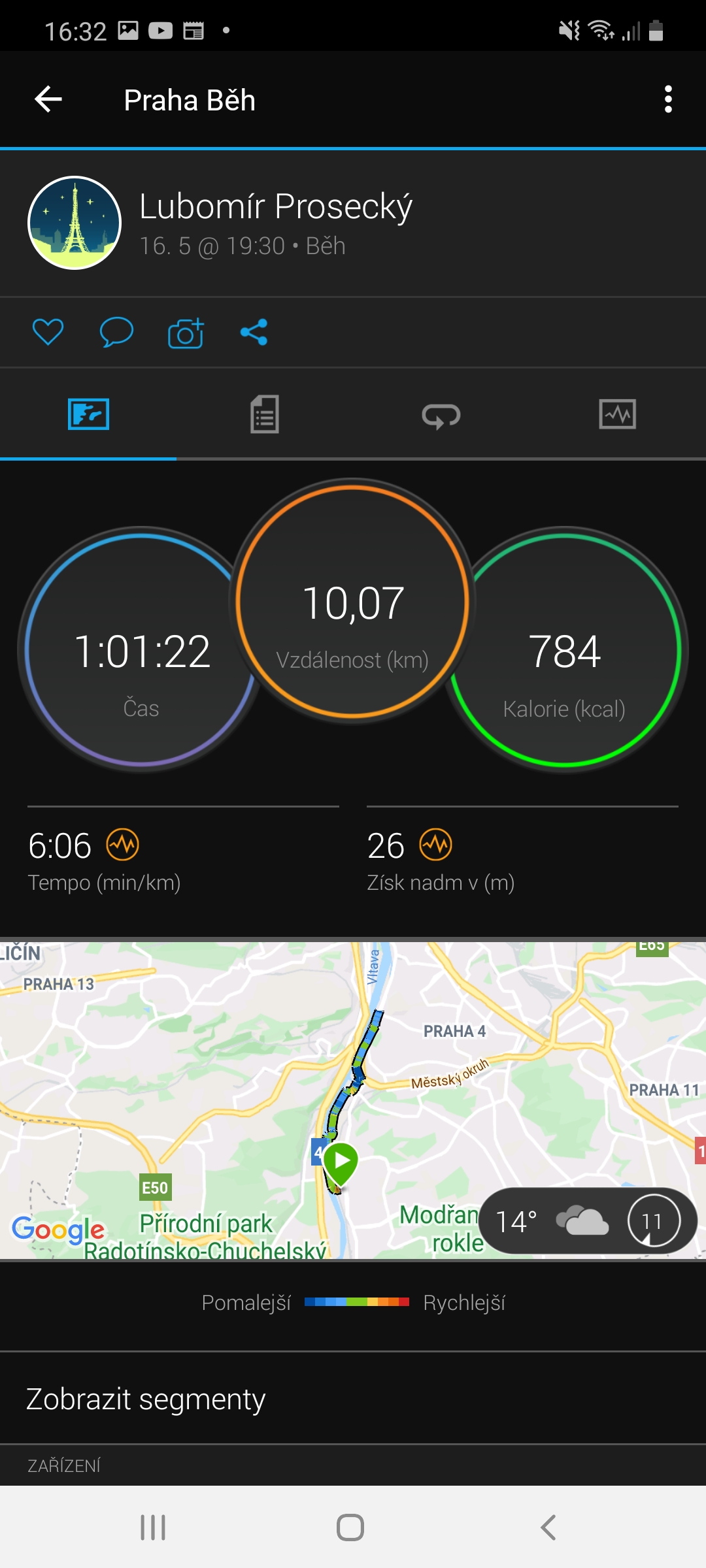This screenshot has height=1568, width=706.
Task: Open the recent apps button
Action: (153, 1527)
